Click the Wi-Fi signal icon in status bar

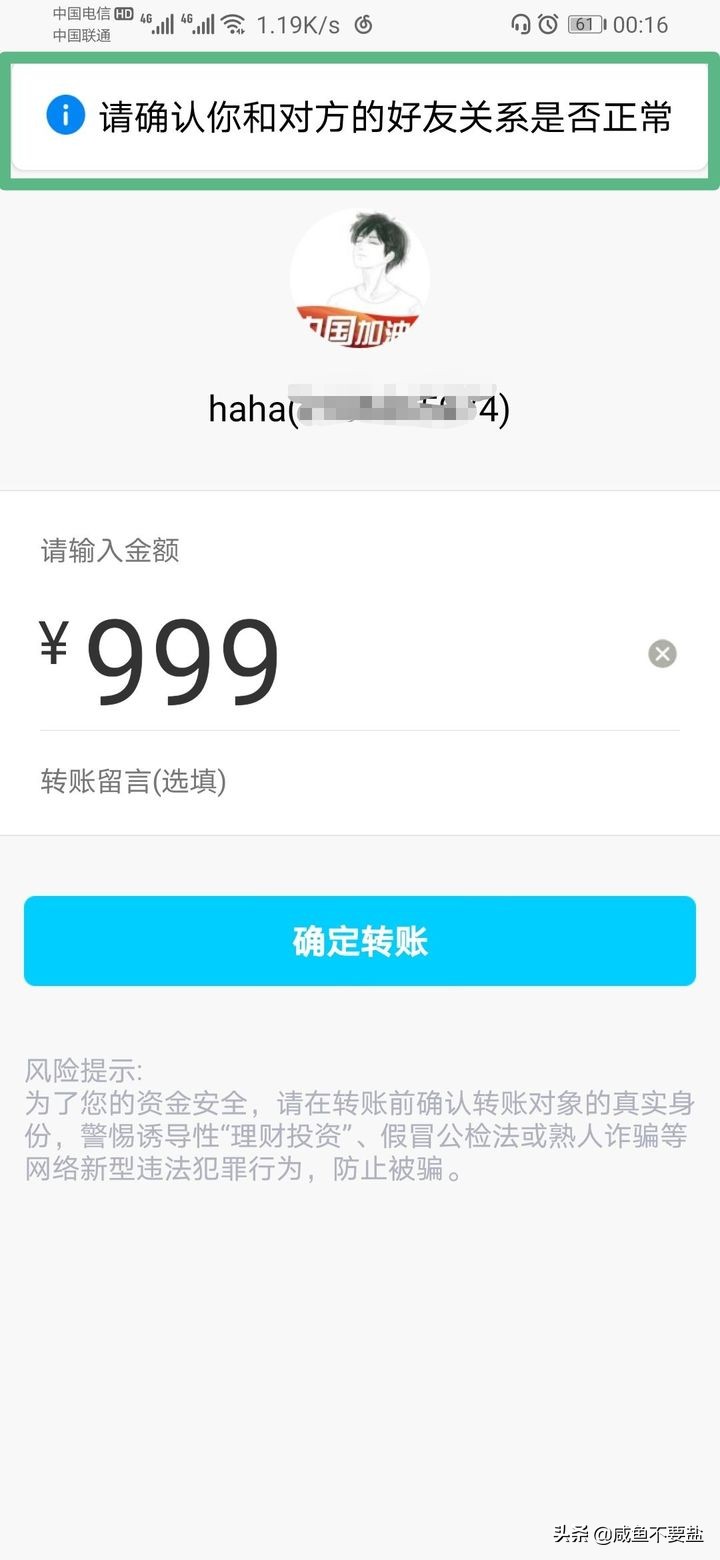coord(232,24)
